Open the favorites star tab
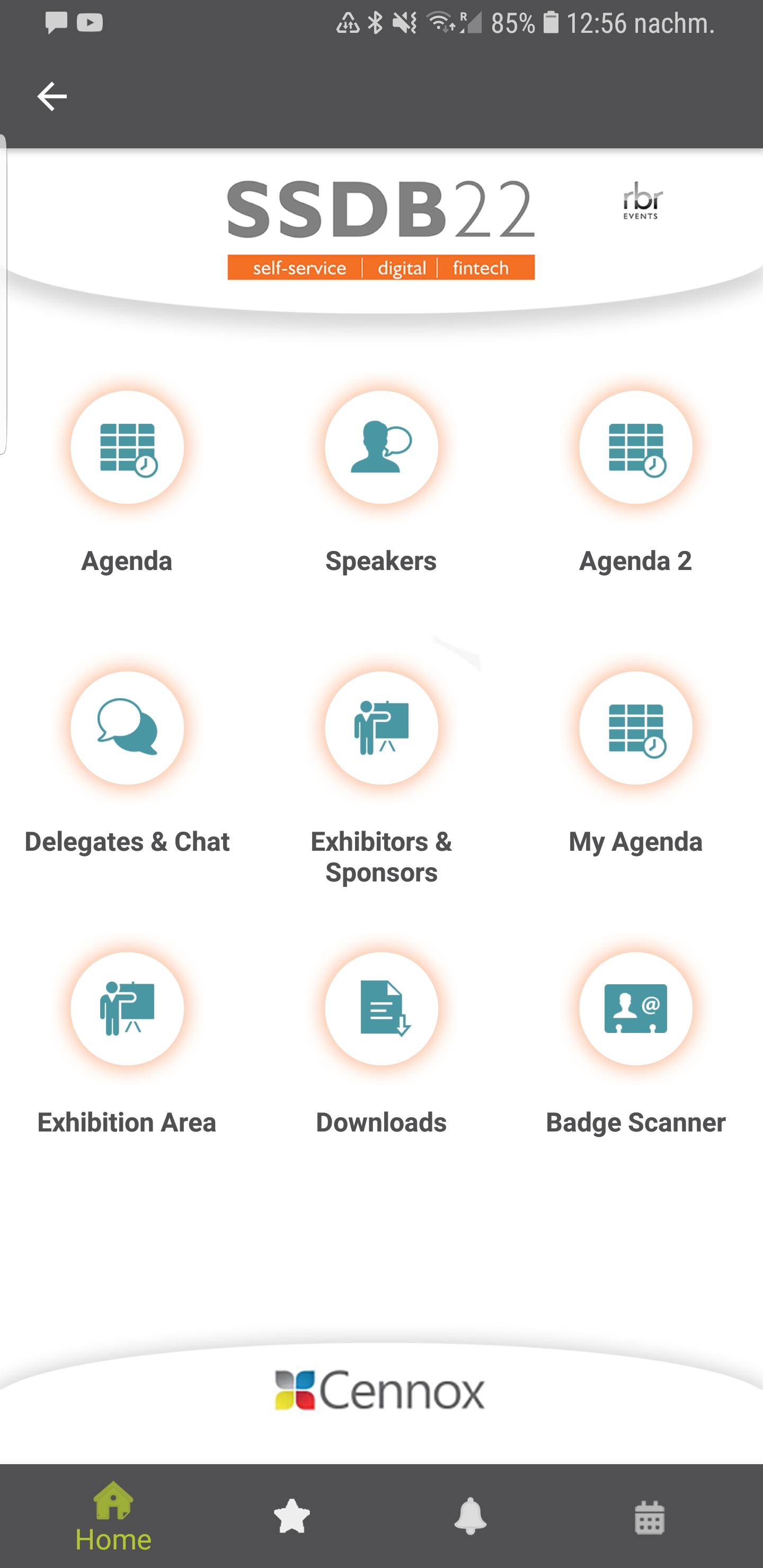 pos(291,1516)
